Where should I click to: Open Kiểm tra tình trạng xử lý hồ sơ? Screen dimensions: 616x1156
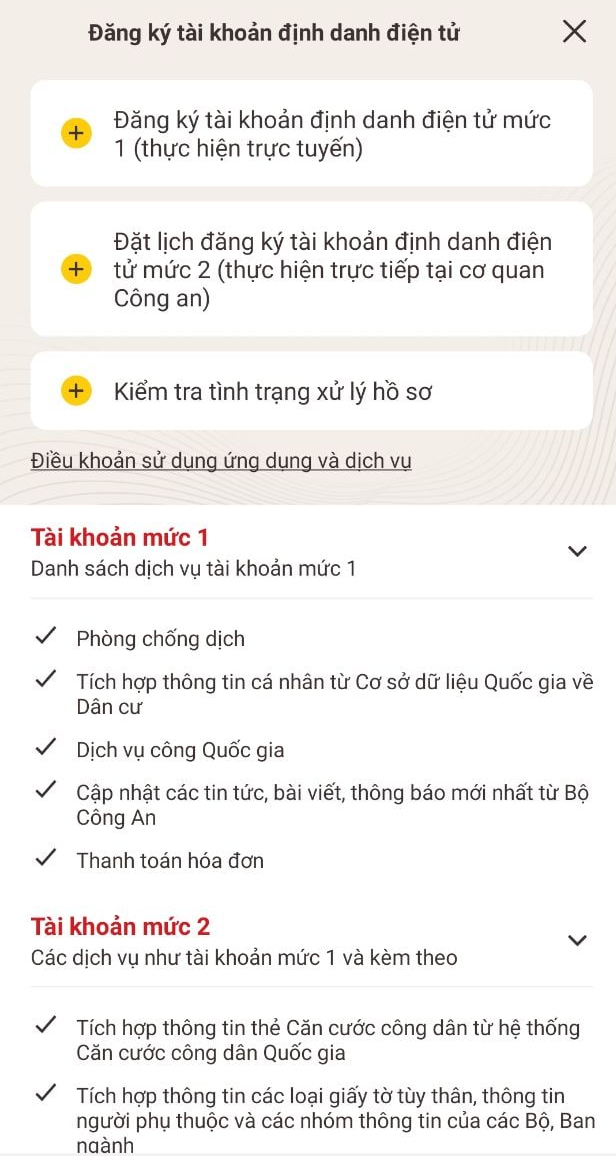click(x=311, y=391)
